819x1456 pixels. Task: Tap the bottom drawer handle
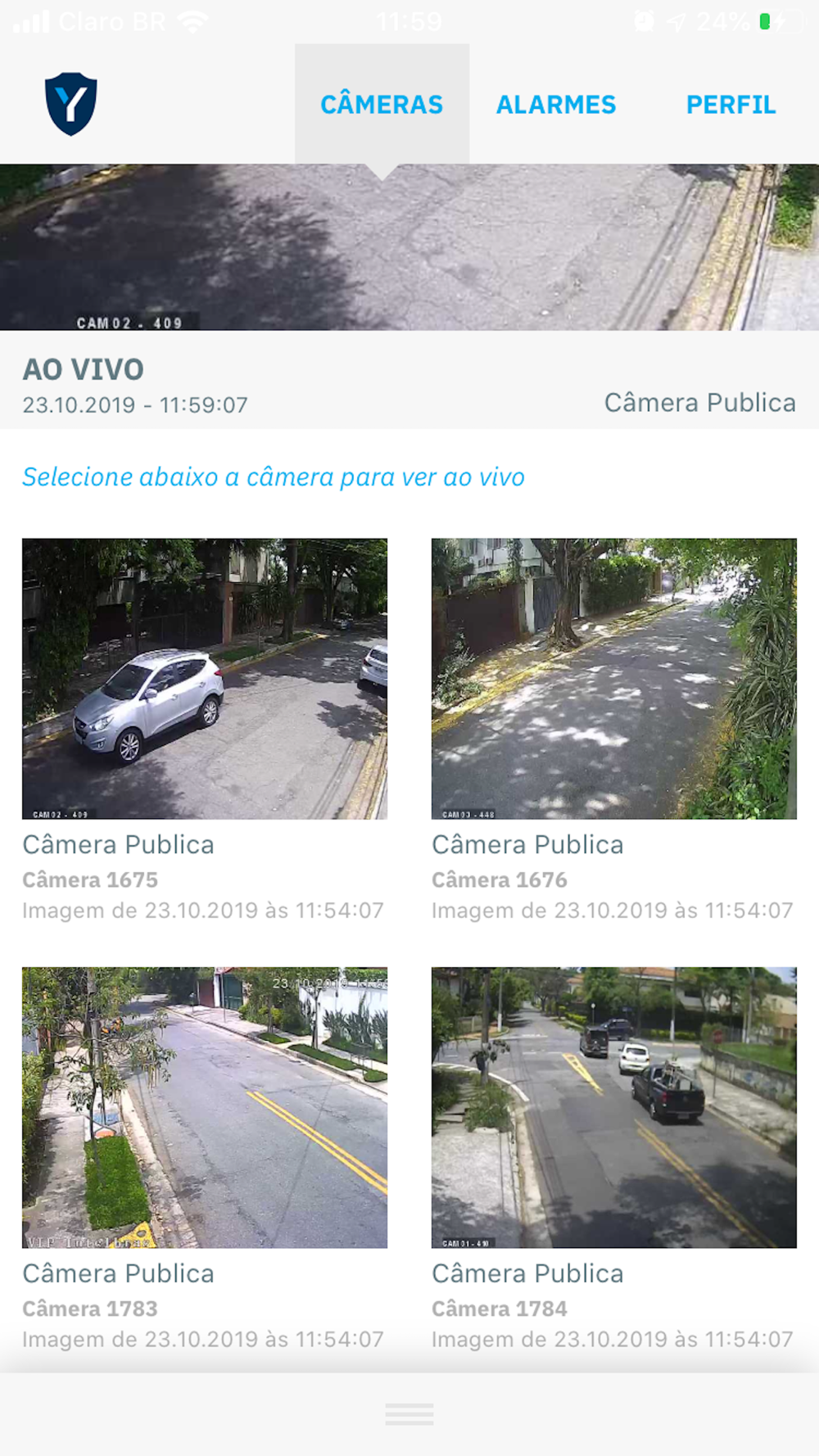(x=409, y=1414)
